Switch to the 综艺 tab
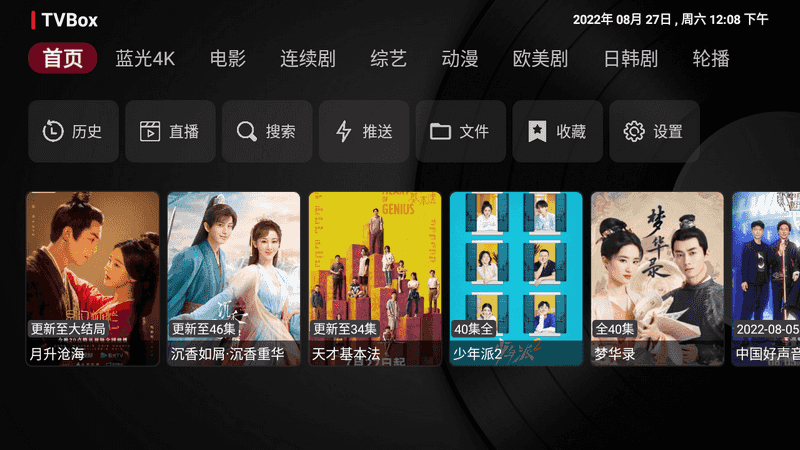 388,58
